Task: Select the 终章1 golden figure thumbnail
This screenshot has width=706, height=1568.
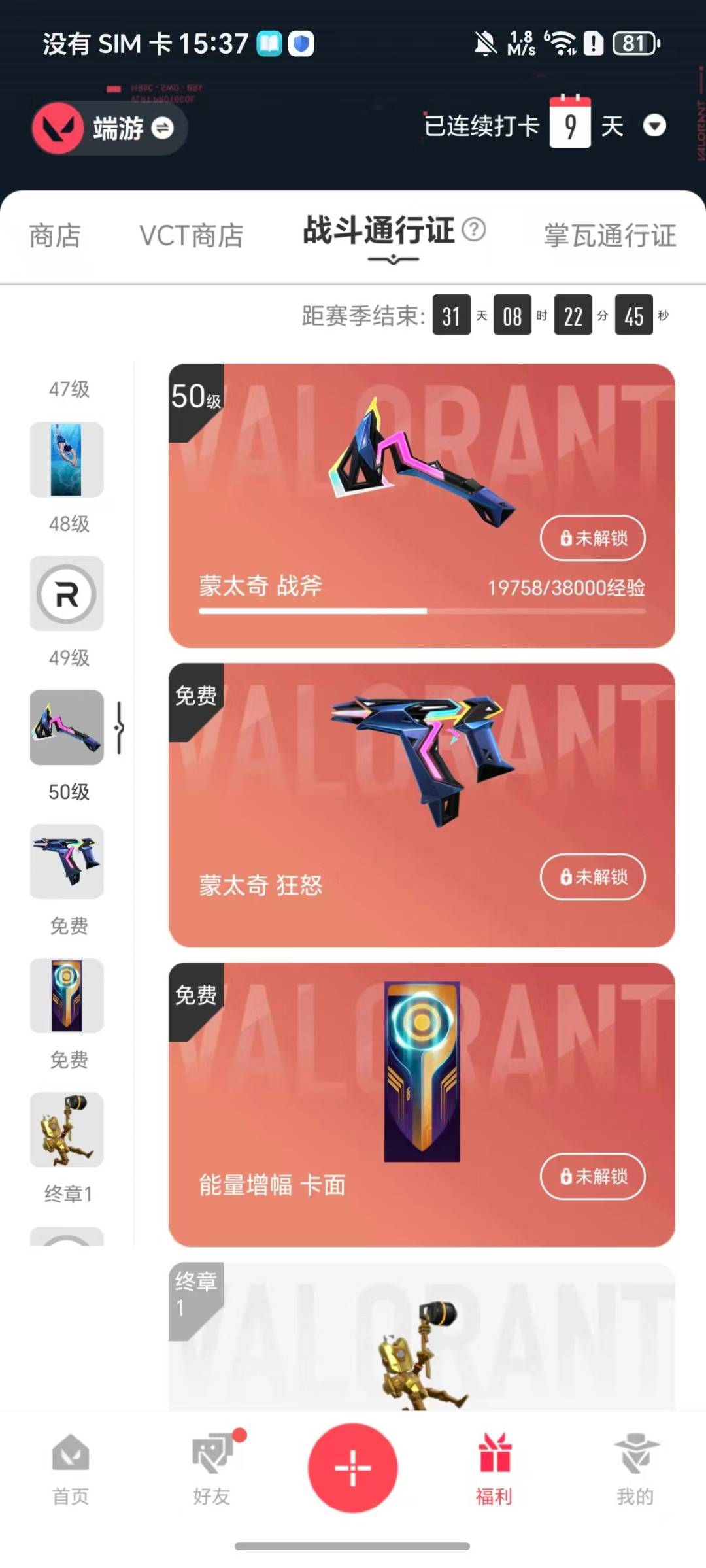Action: tap(66, 1130)
